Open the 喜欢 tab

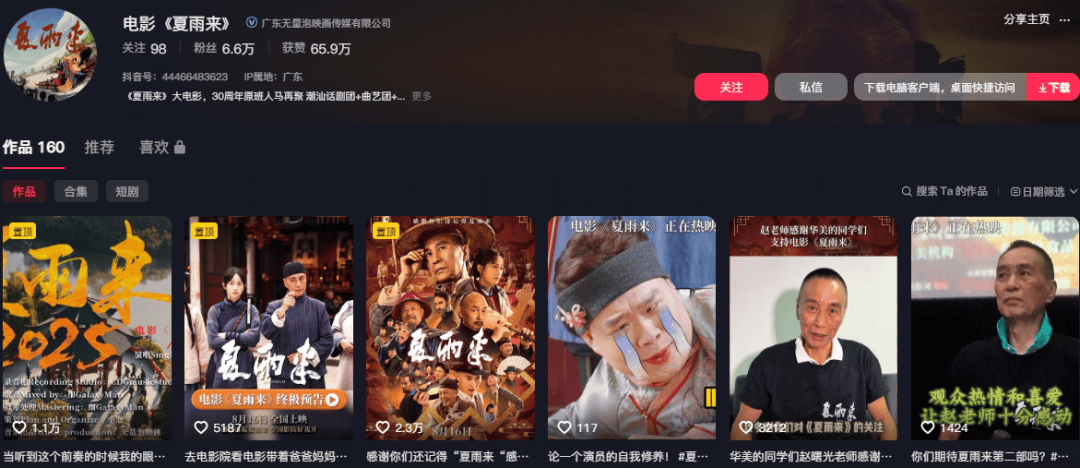[x=162, y=147]
